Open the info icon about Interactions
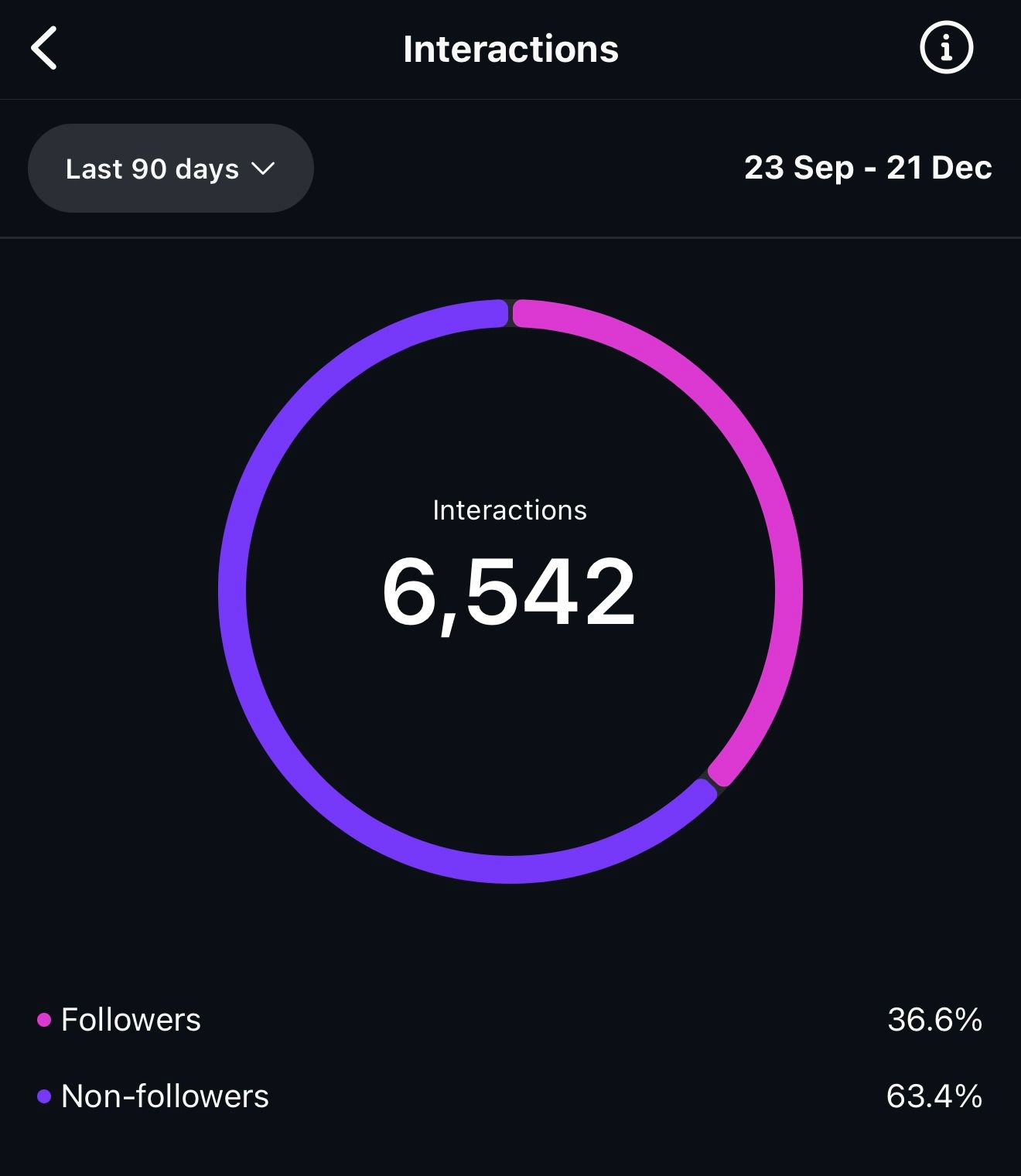This screenshot has height=1176, width=1021. [x=946, y=49]
